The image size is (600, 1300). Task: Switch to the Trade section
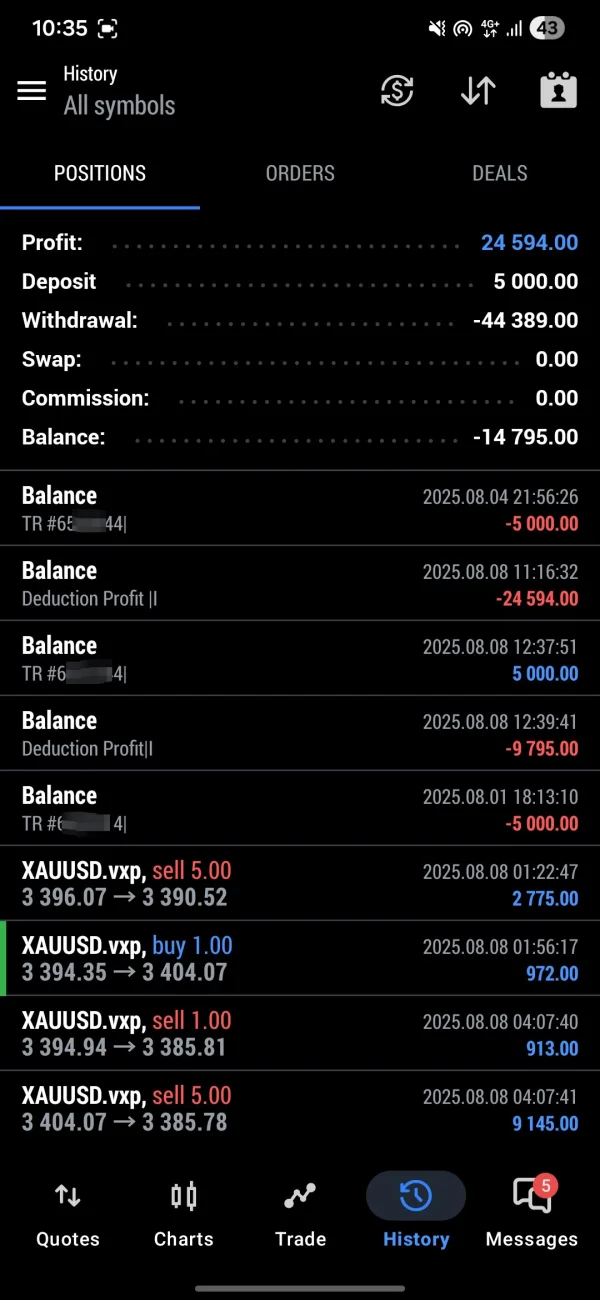300,1213
